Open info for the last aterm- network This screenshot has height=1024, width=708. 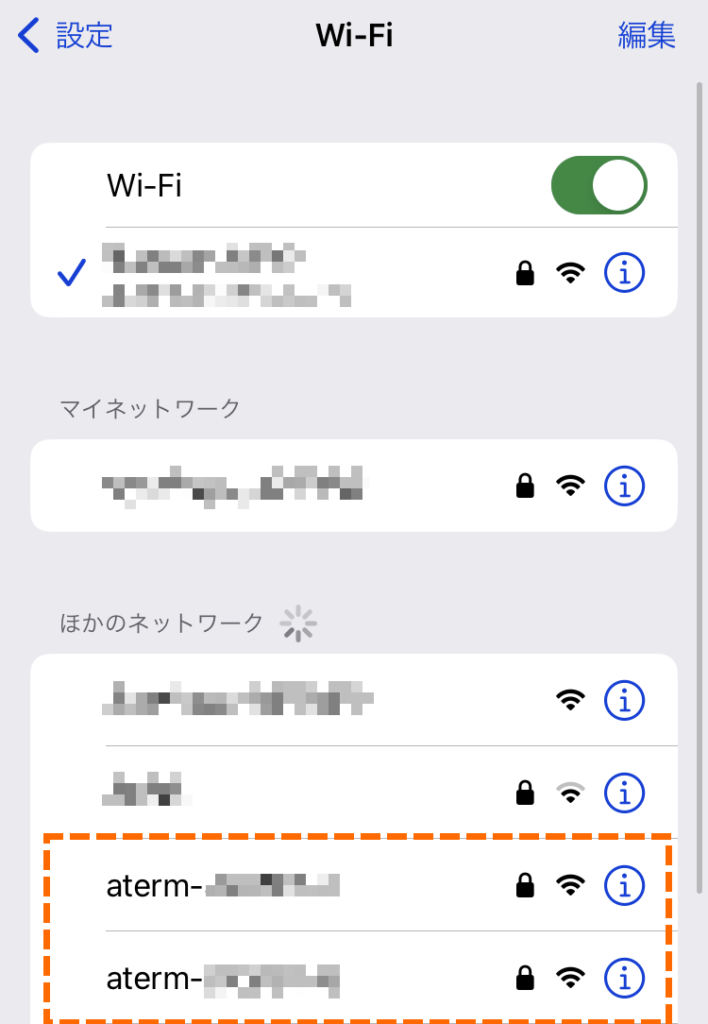[624, 978]
